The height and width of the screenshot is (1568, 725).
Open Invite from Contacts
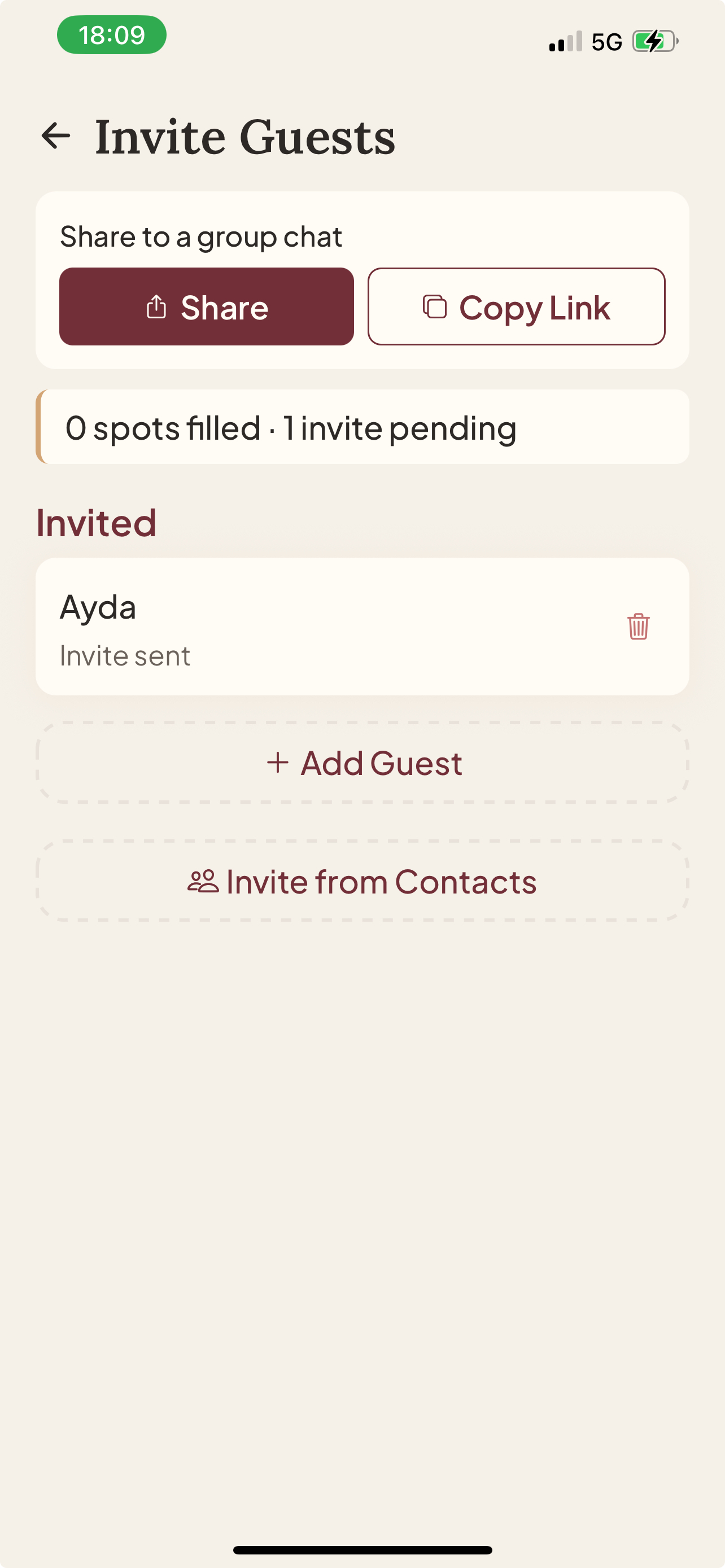point(363,881)
